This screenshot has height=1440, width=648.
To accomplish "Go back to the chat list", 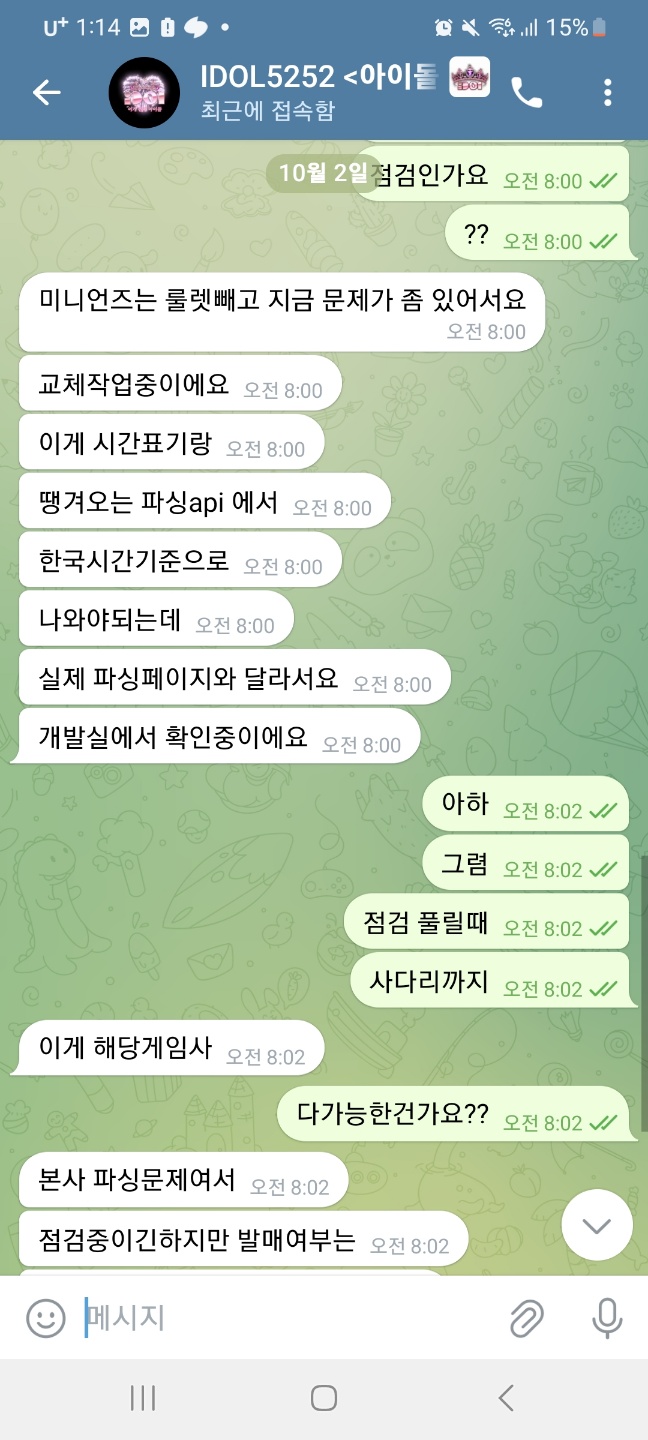I will point(46,92).
